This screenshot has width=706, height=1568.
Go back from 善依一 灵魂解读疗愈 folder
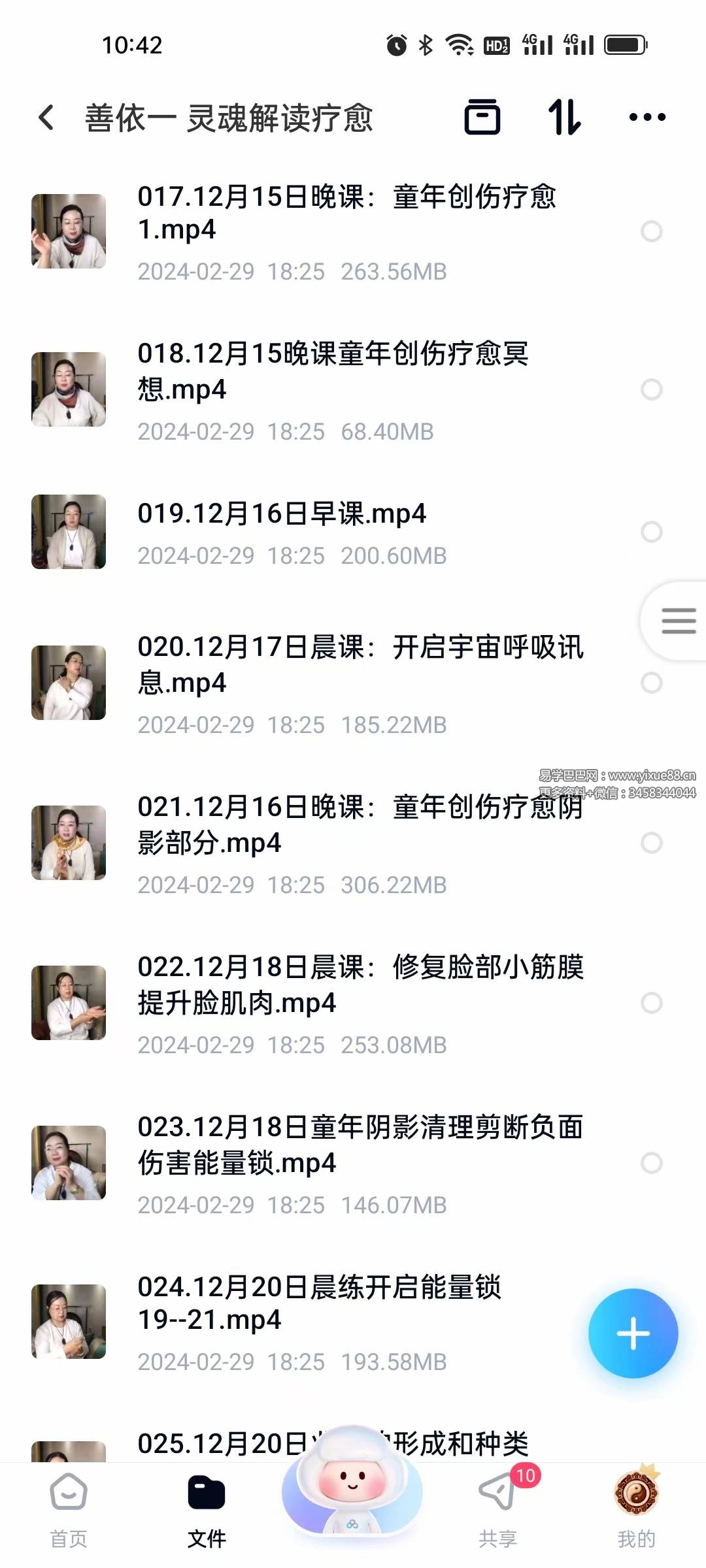click(x=46, y=118)
